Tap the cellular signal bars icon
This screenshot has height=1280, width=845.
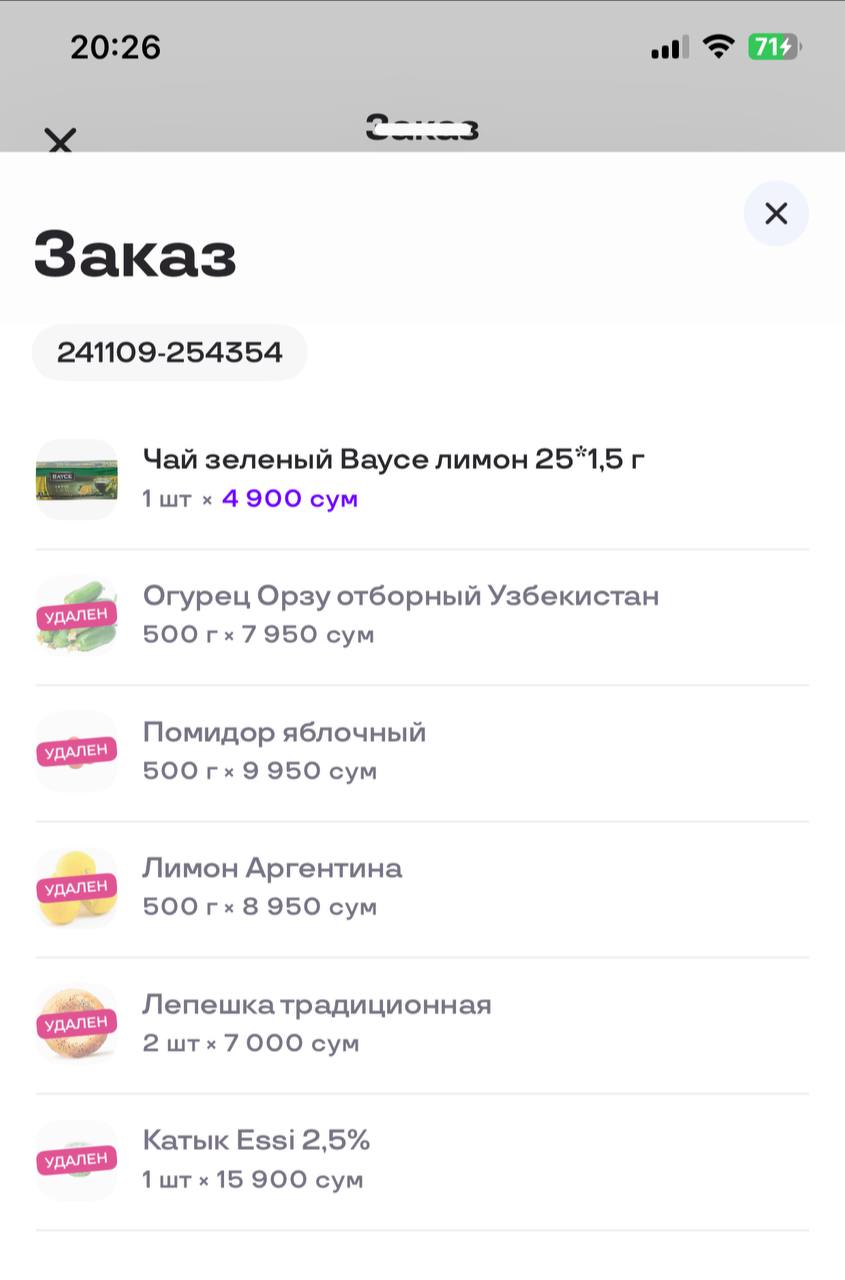coord(668,45)
